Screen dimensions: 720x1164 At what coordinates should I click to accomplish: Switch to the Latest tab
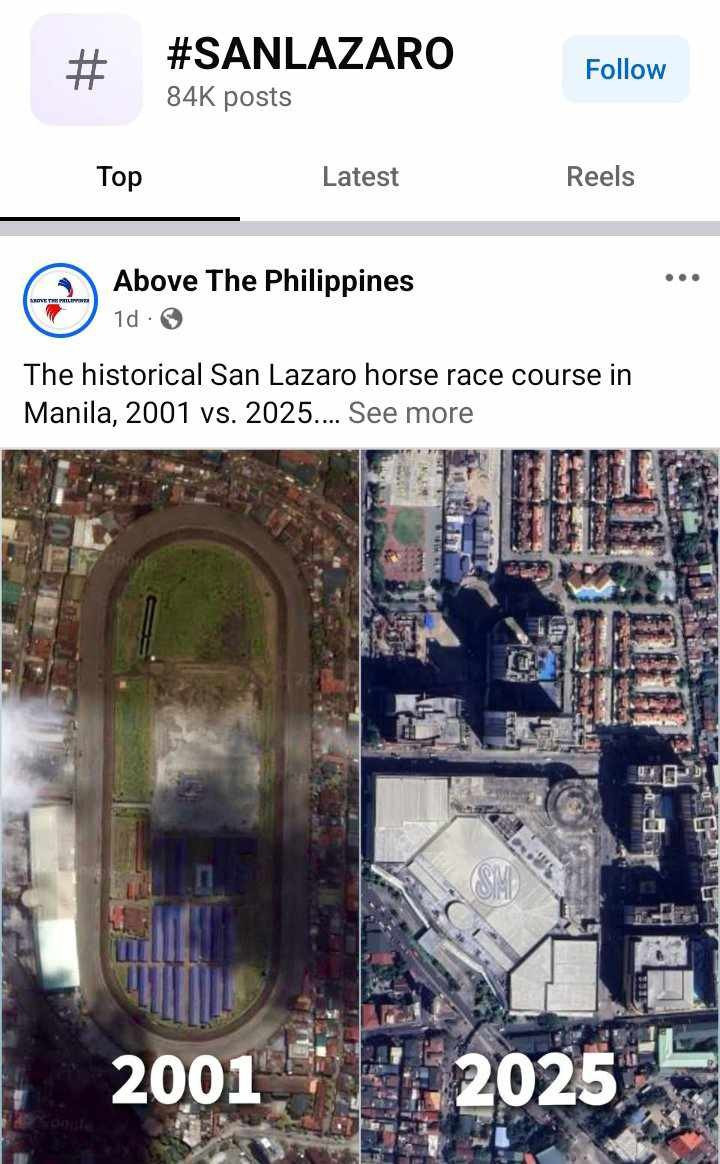point(360,177)
